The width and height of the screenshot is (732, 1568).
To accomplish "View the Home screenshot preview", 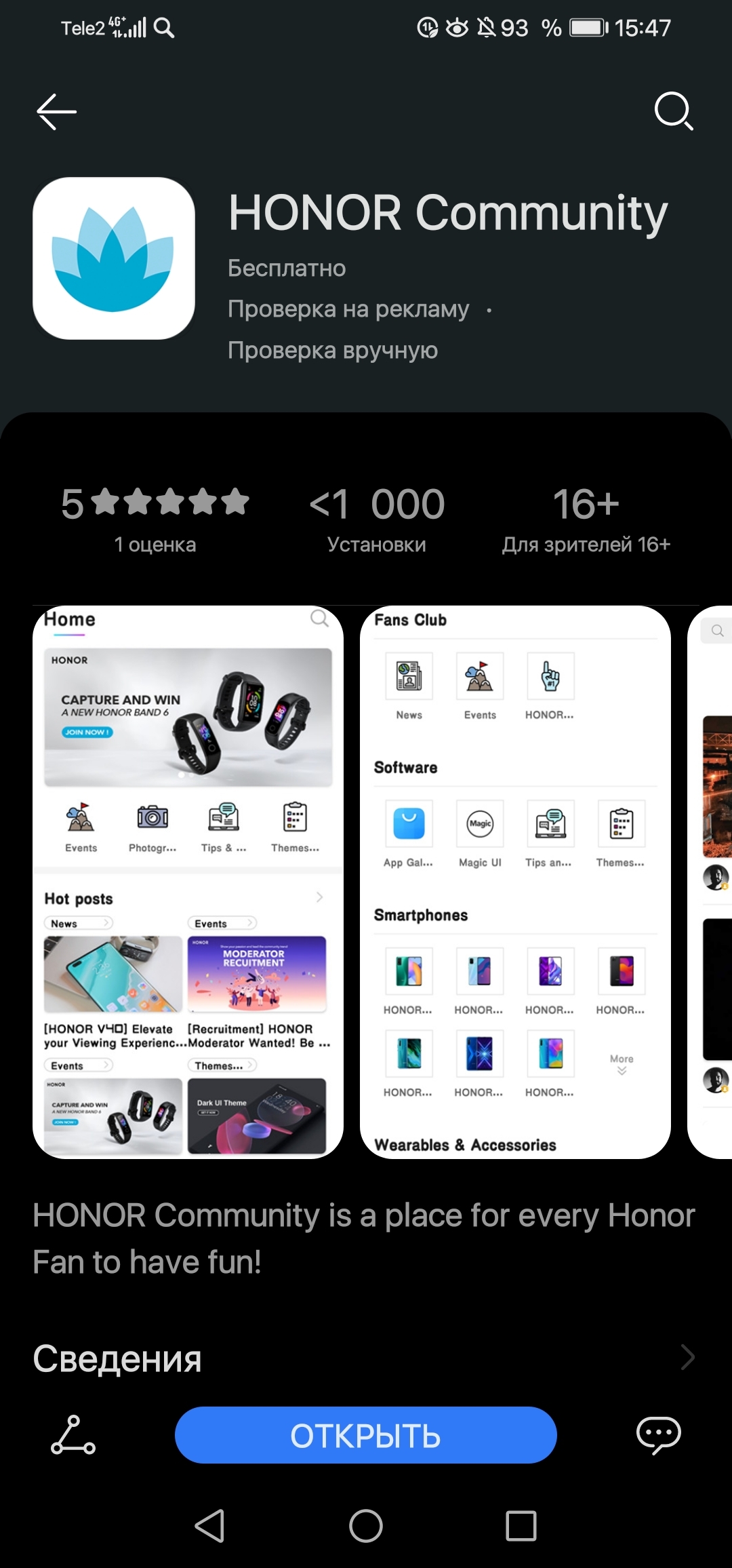I will [188, 882].
